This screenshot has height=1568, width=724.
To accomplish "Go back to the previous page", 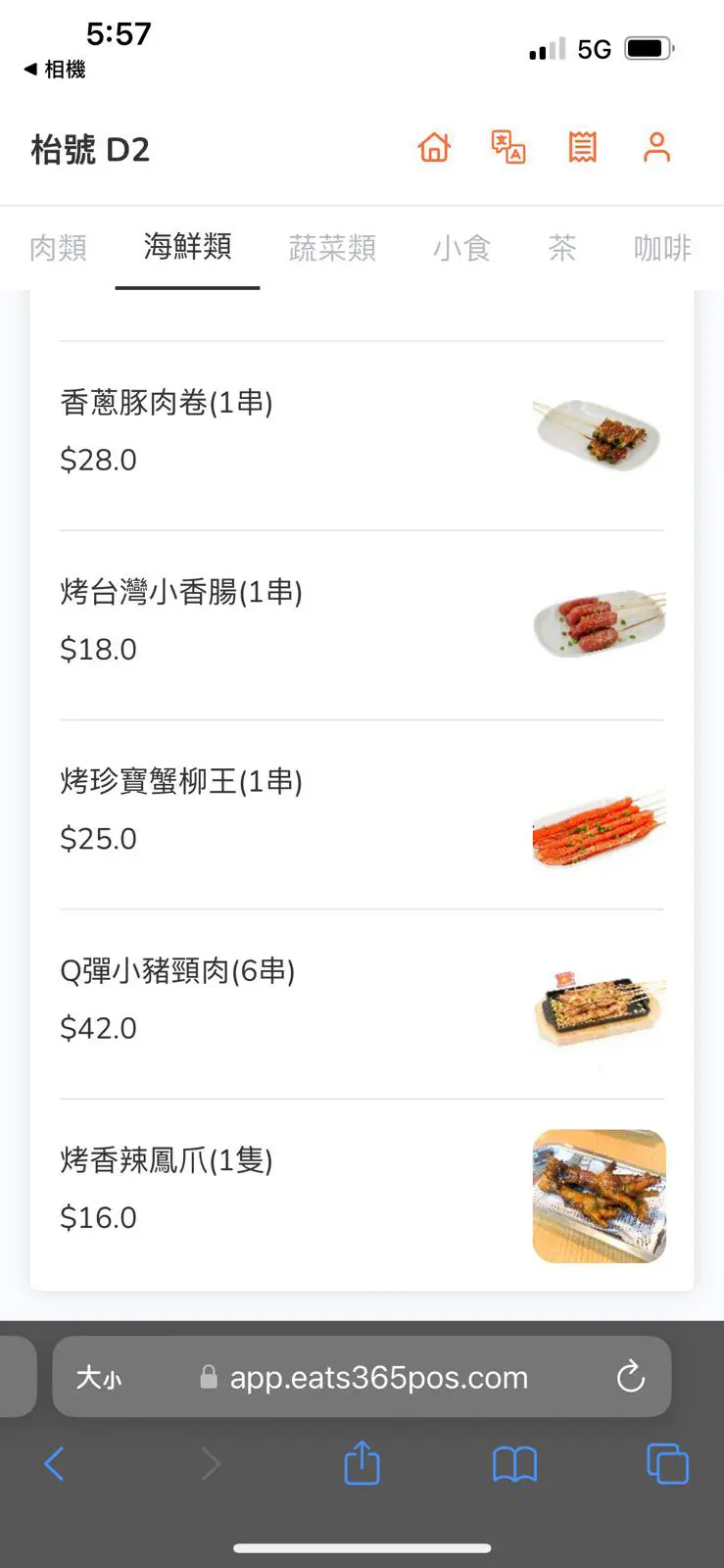I will point(55,1464).
